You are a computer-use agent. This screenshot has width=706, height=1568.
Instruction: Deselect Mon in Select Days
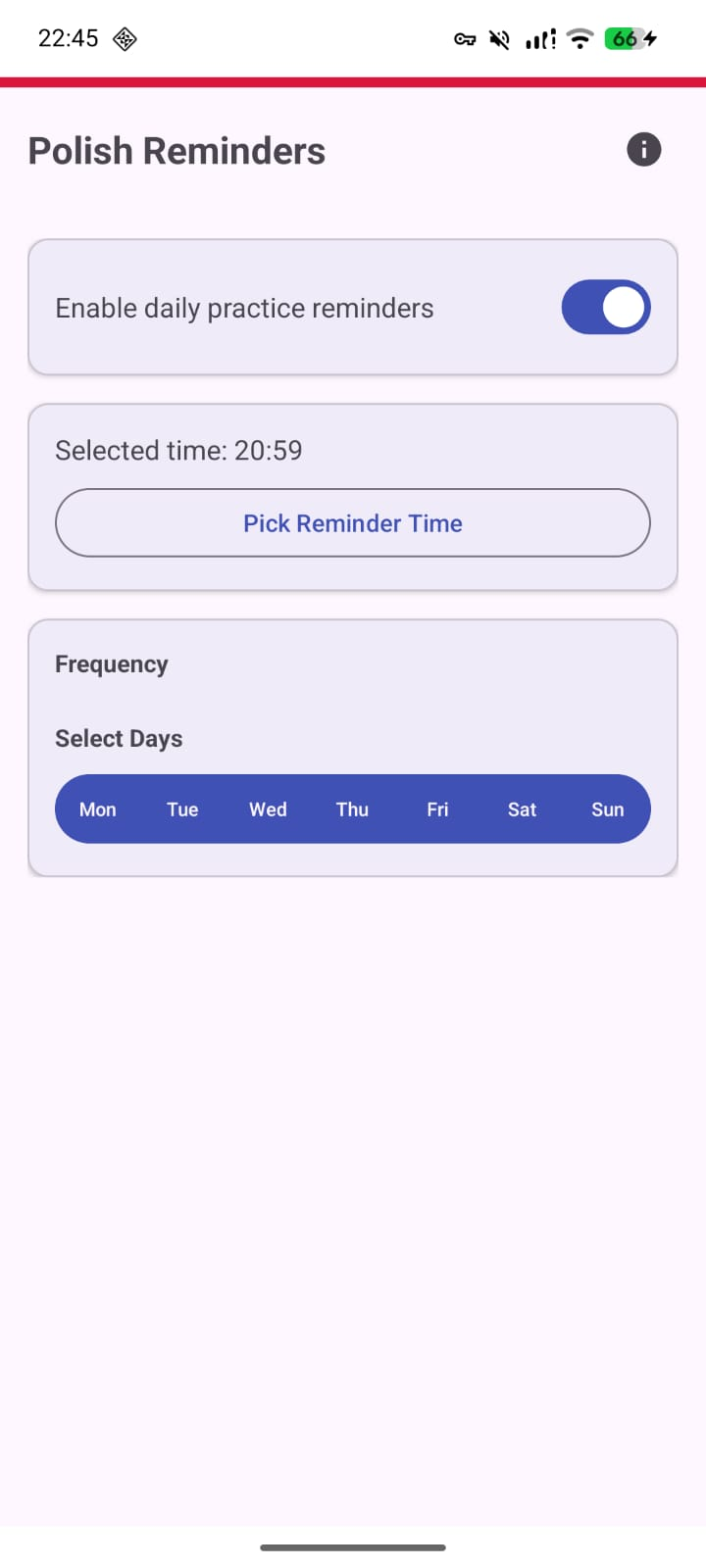pos(98,809)
